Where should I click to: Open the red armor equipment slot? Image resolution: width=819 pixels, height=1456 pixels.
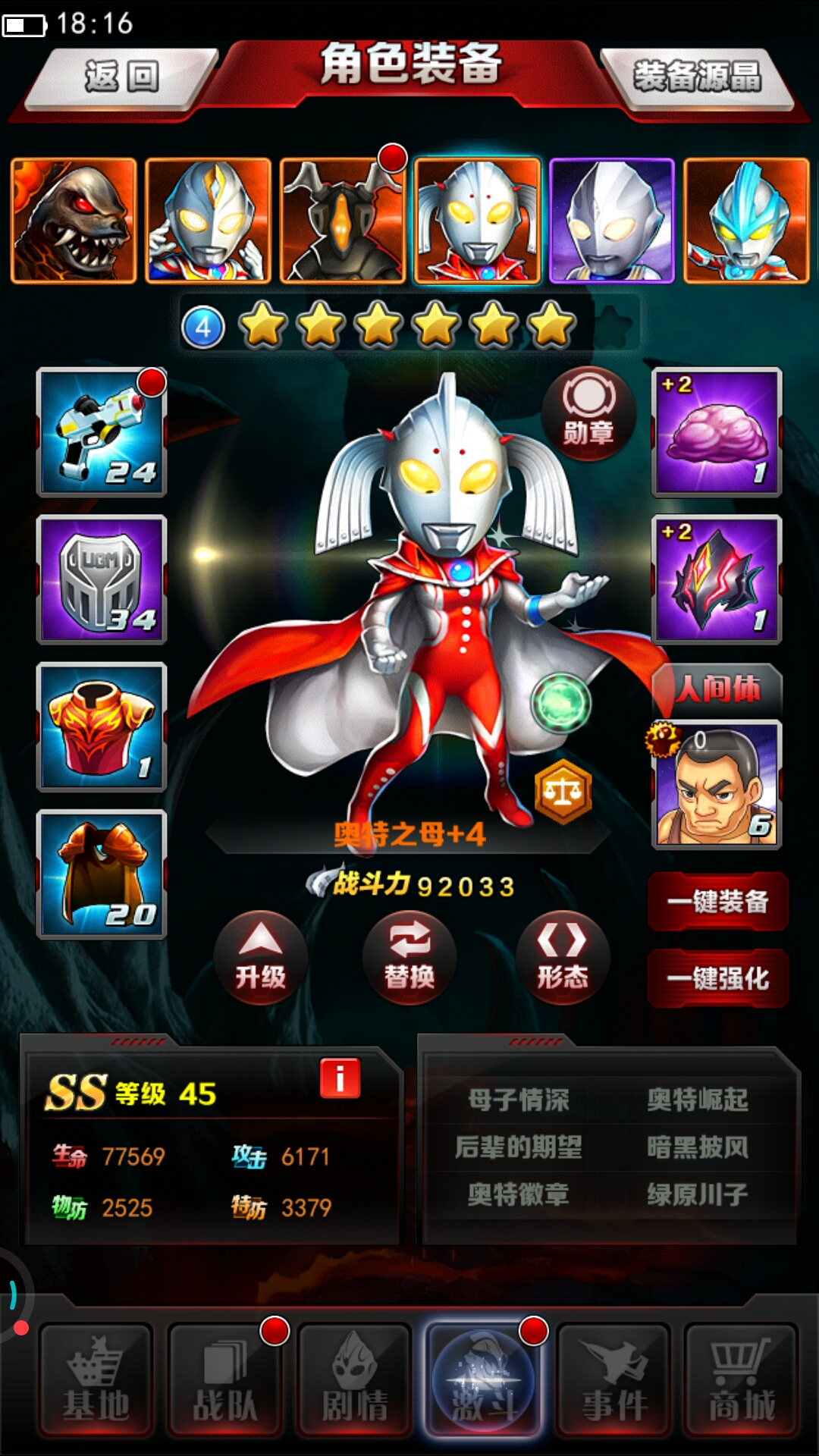tap(102, 726)
